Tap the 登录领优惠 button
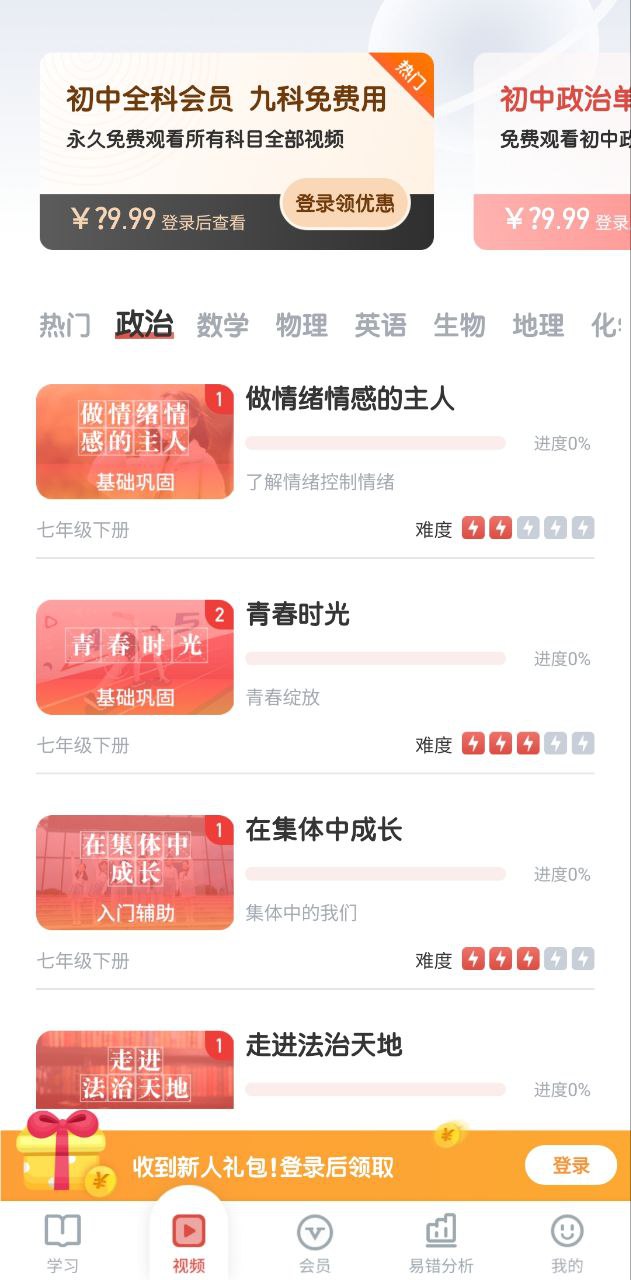Screen dimensions: 631x1280 click(x=345, y=204)
